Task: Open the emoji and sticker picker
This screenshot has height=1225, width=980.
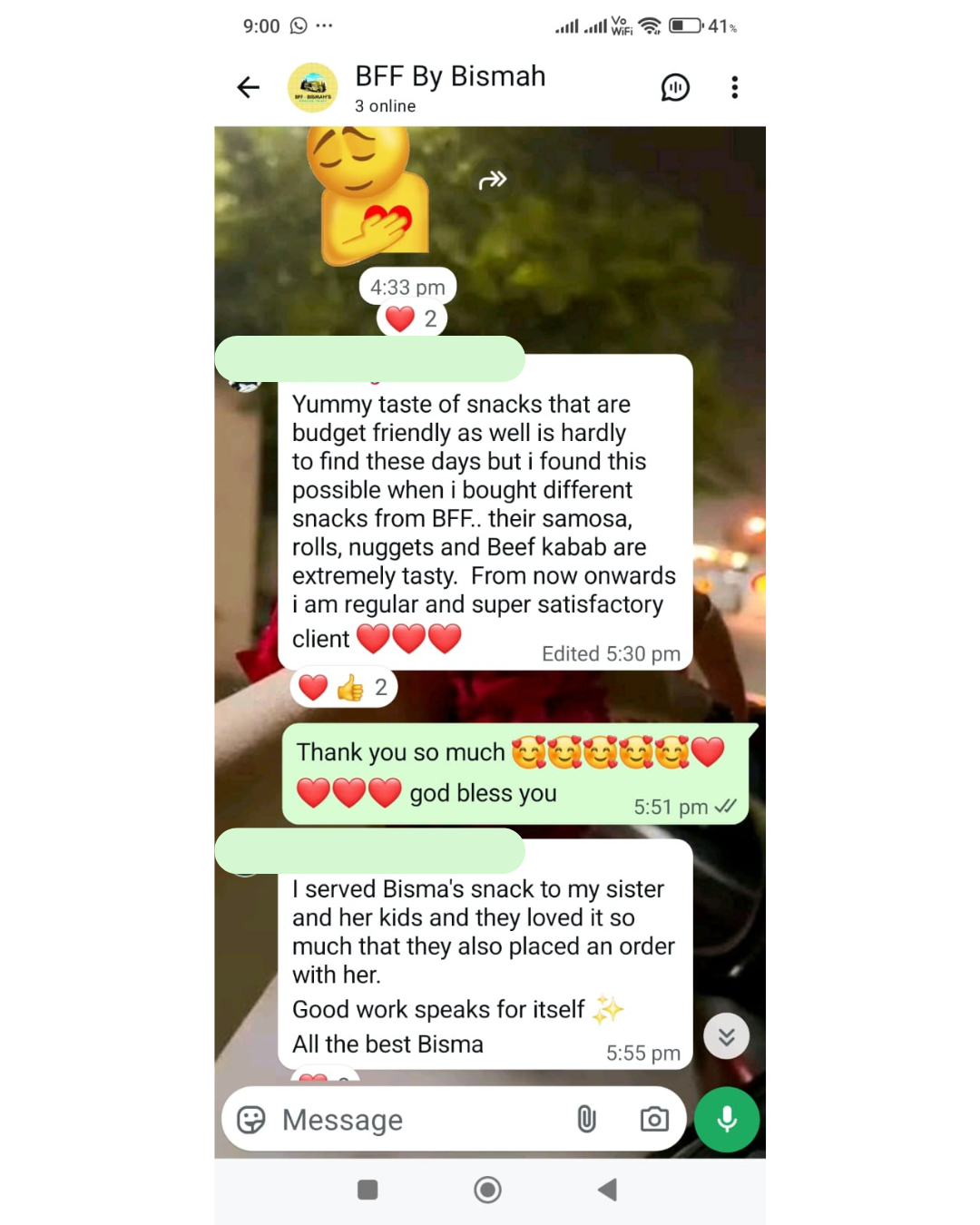Action: click(251, 1120)
